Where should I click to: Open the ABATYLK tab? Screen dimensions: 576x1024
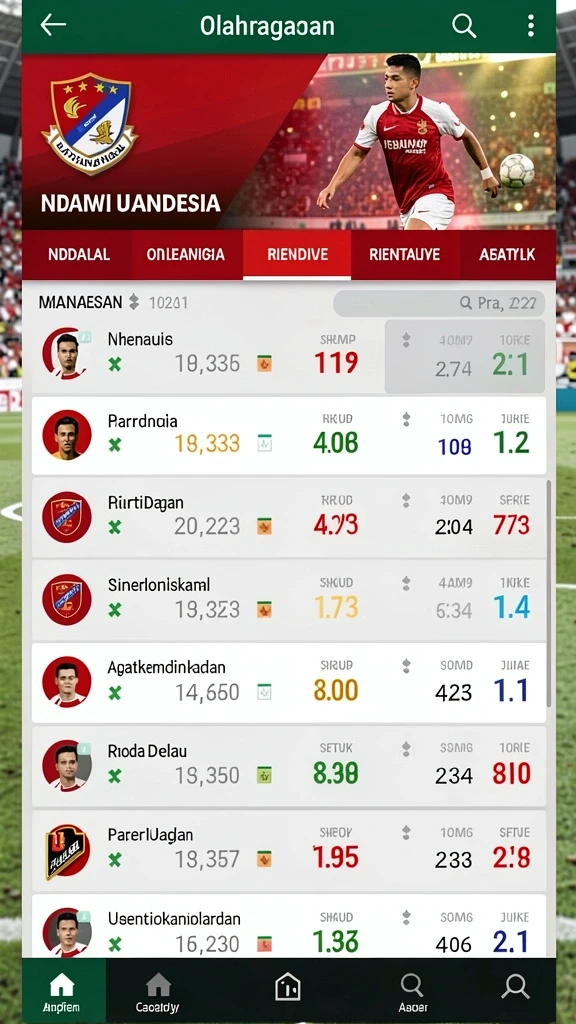point(507,255)
